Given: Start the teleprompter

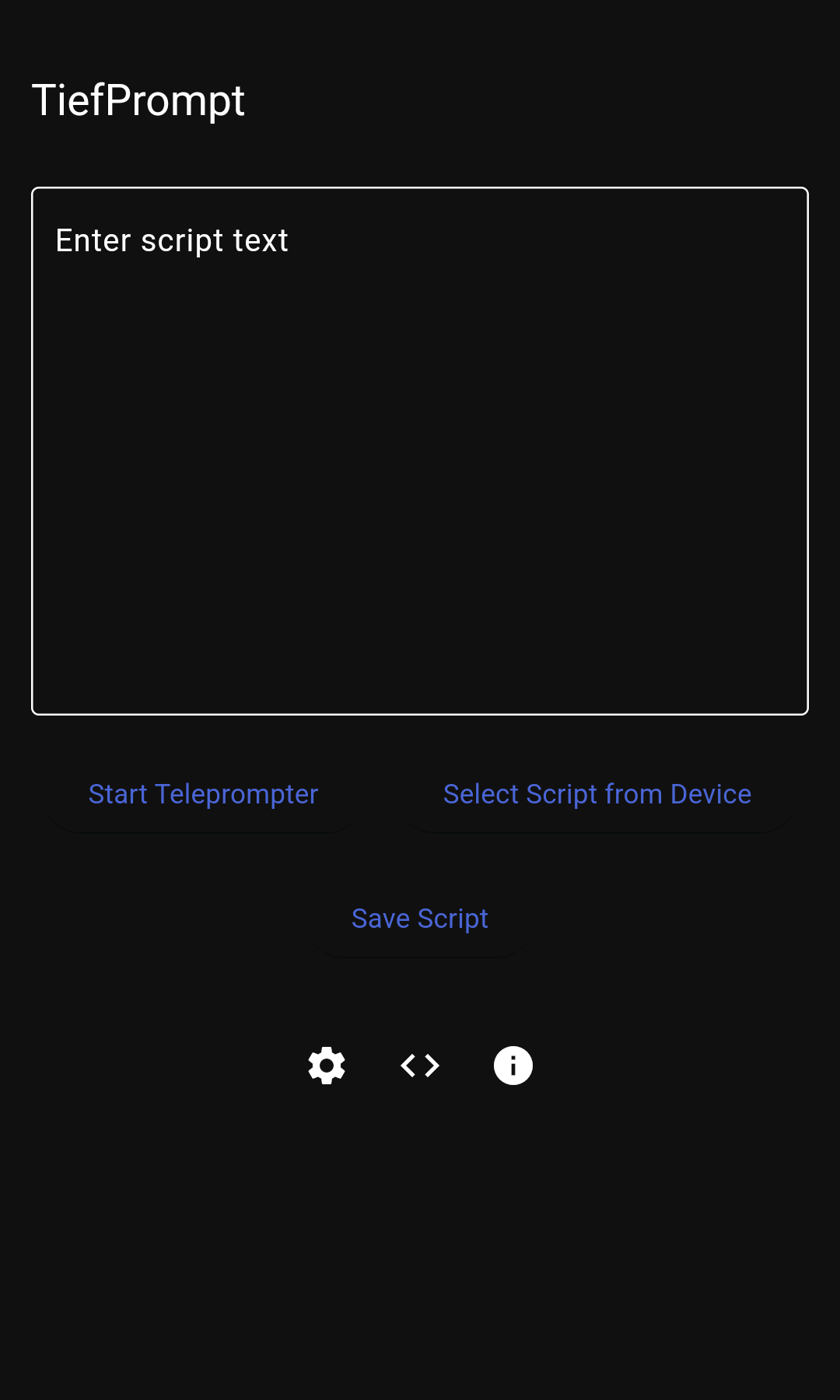Looking at the screenshot, I should tap(203, 794).
